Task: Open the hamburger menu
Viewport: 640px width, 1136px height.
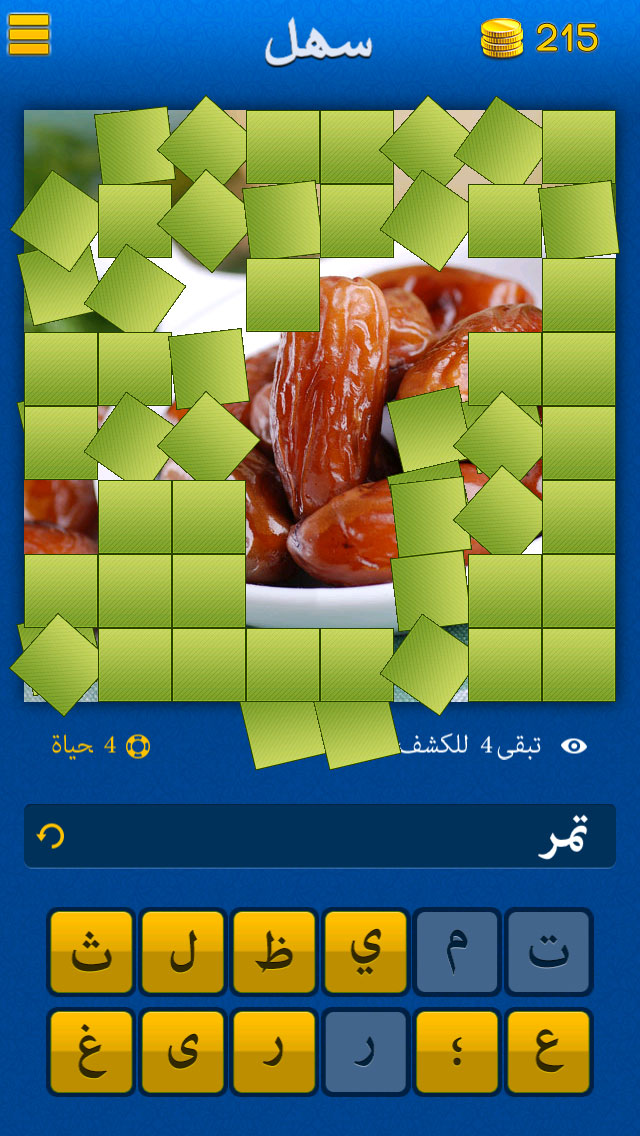Action: [x=29, y=35]
